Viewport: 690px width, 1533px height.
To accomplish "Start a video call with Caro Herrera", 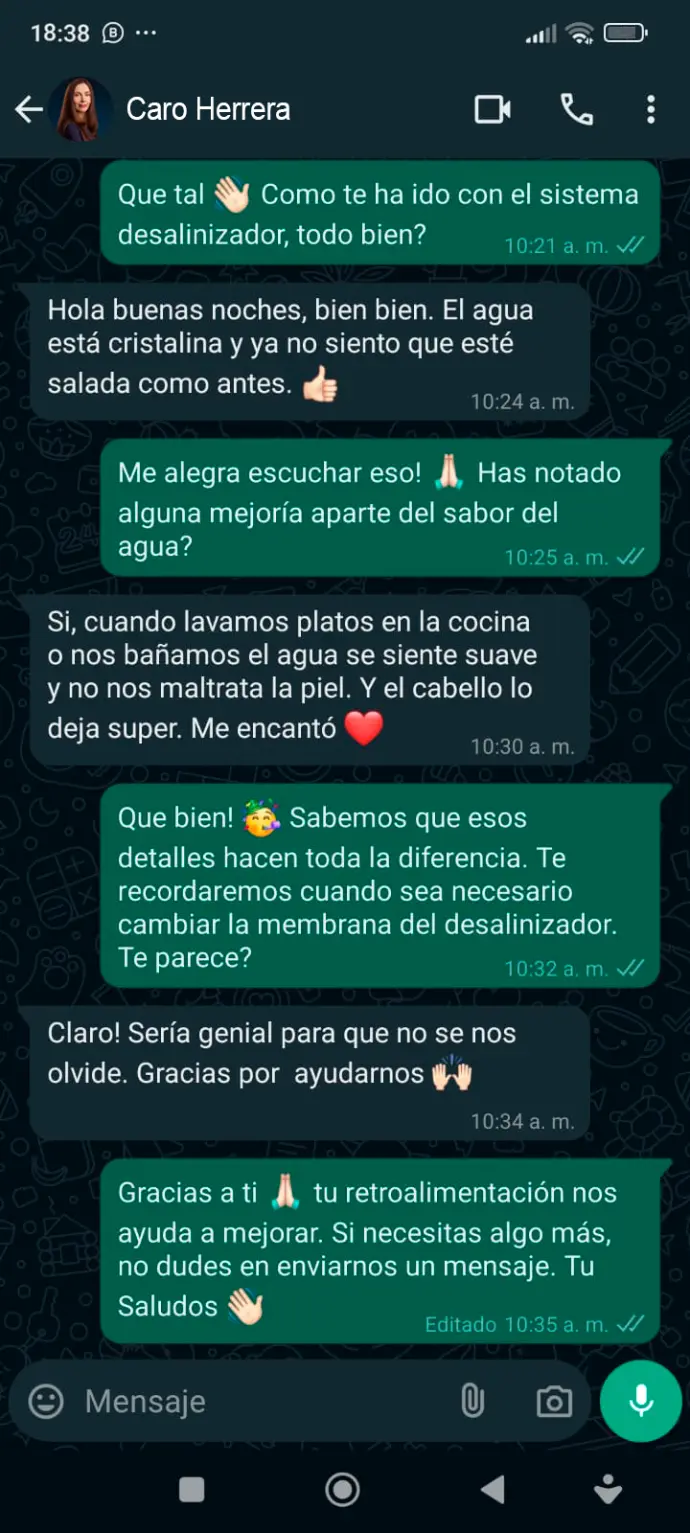I will click(492, 109).
